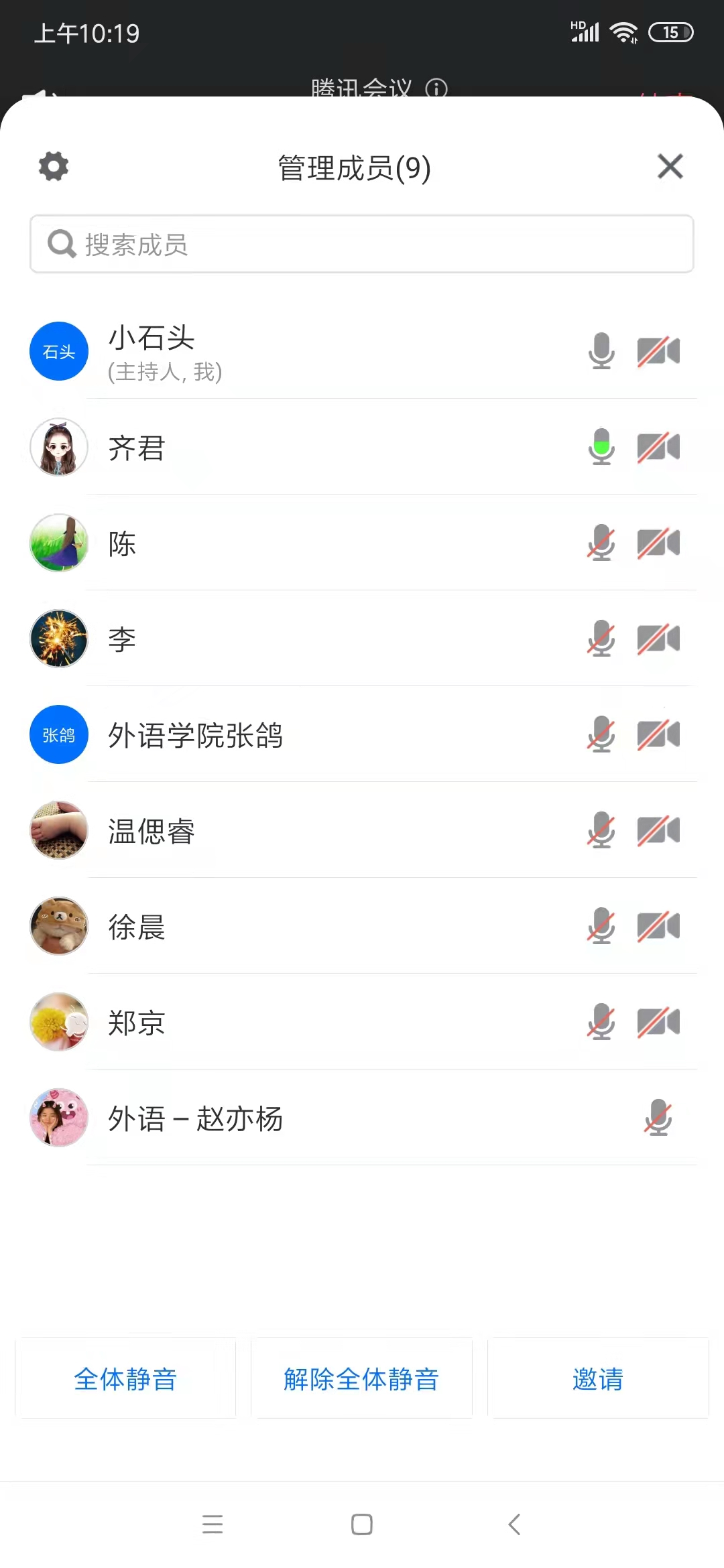Open member management settings gear

point(54,166)
